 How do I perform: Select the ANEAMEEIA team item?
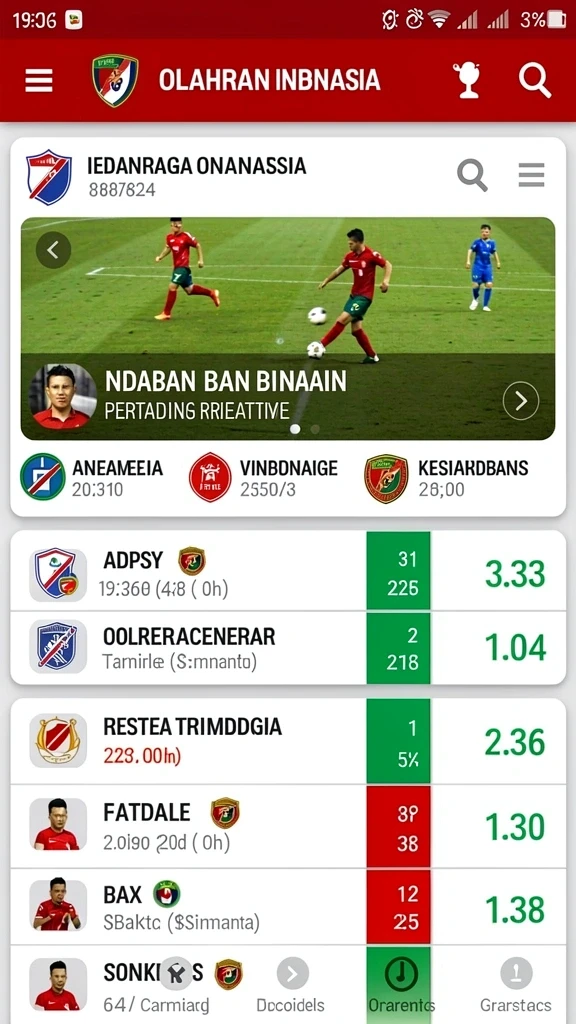click(91, 478)
